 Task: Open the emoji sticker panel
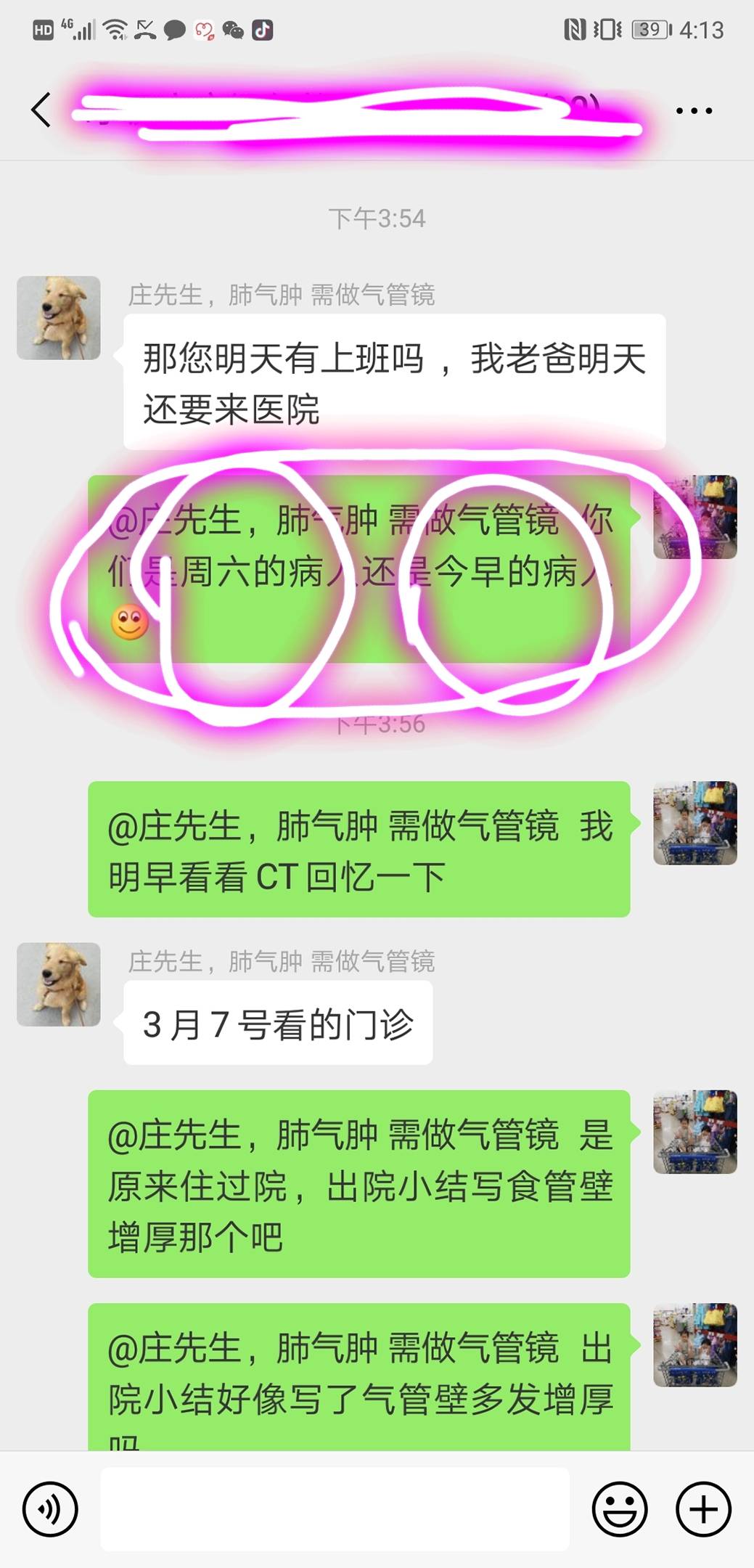pyautogui.click(x=620, y=1509)
